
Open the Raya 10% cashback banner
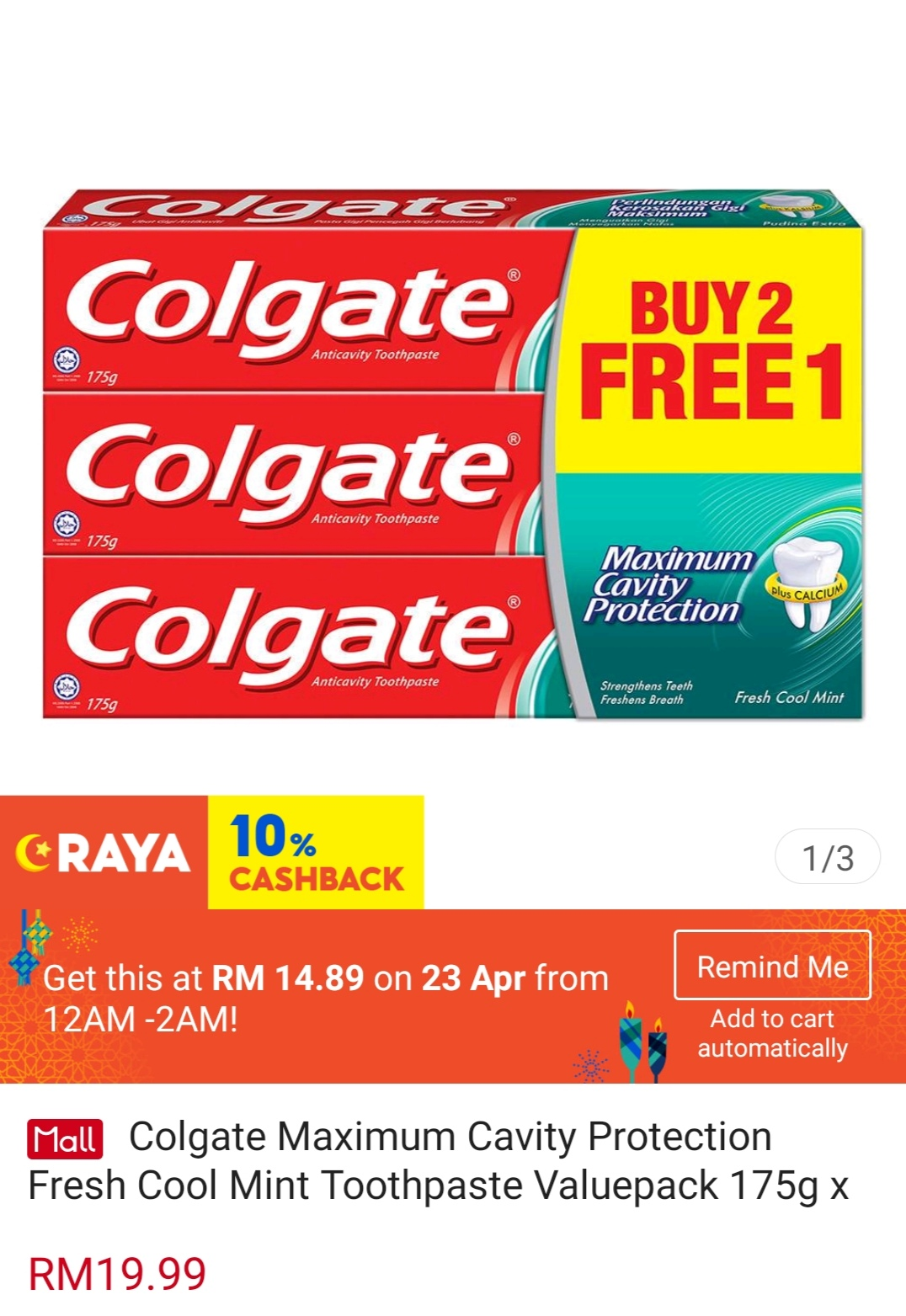pyautogui.click(x=211, y=852)
